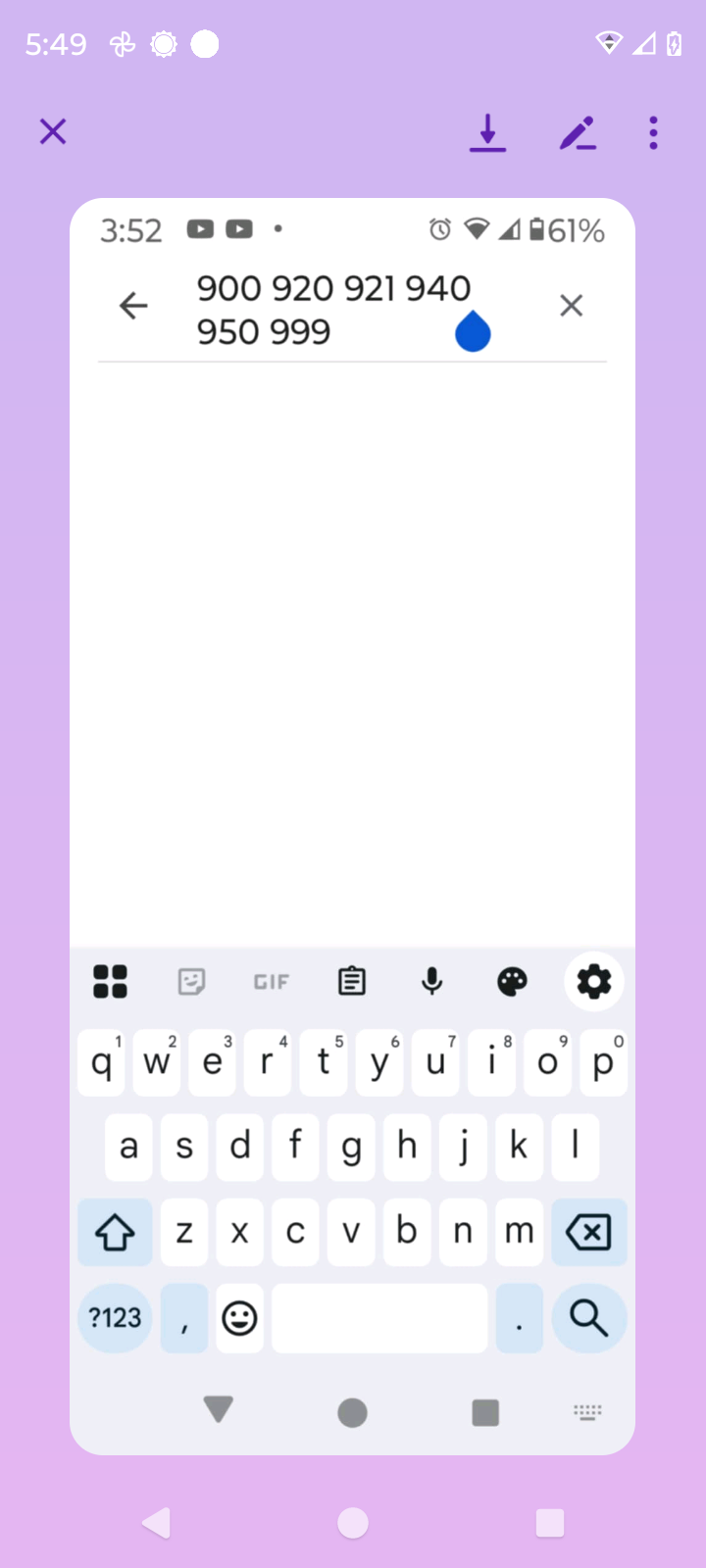The height and width of the screenshot is (1568, 706).
Task: Open the three-dot overflow menu
Action: pyautogui.click(x=653, y=132)
